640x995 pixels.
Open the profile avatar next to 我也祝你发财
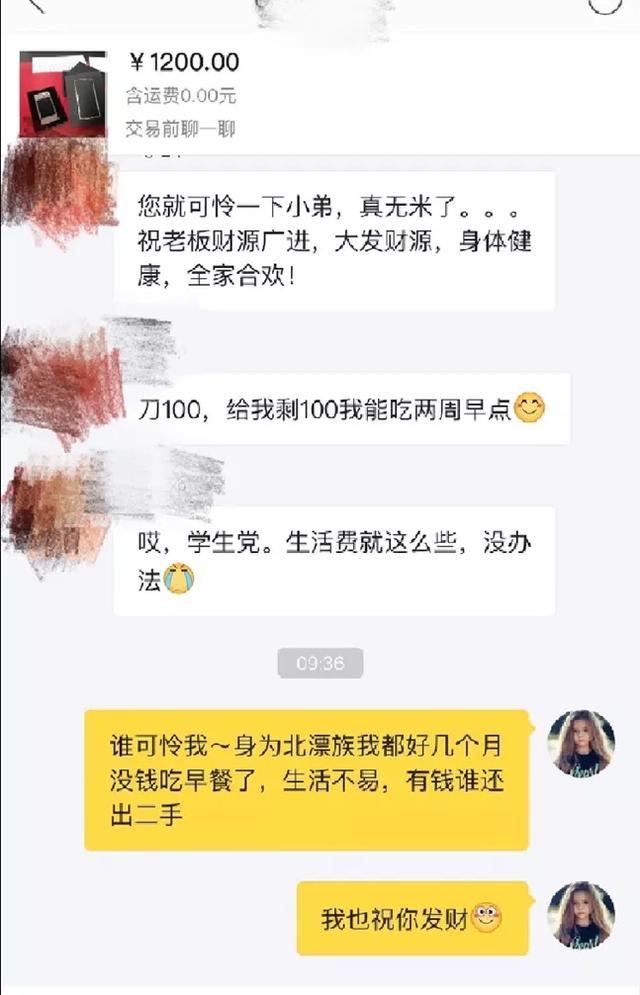[581, 915]
